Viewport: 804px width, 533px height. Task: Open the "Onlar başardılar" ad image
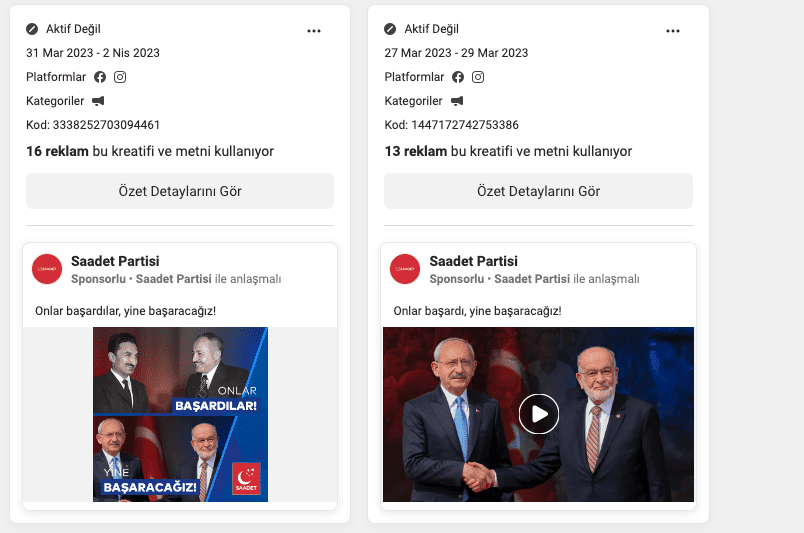tap(180, 414)
